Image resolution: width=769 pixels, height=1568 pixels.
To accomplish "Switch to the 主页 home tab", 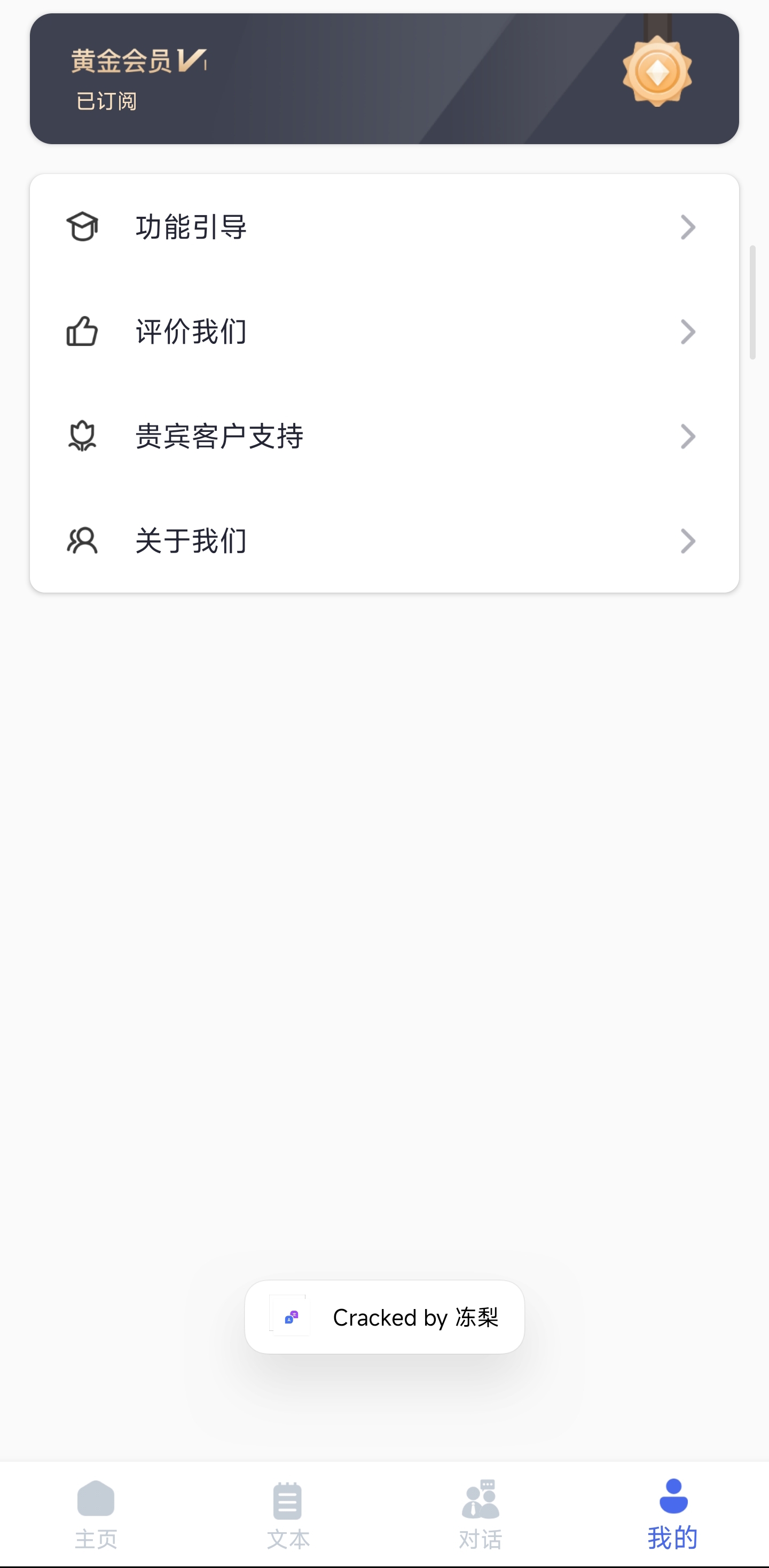I will [x=96, y=1514].
